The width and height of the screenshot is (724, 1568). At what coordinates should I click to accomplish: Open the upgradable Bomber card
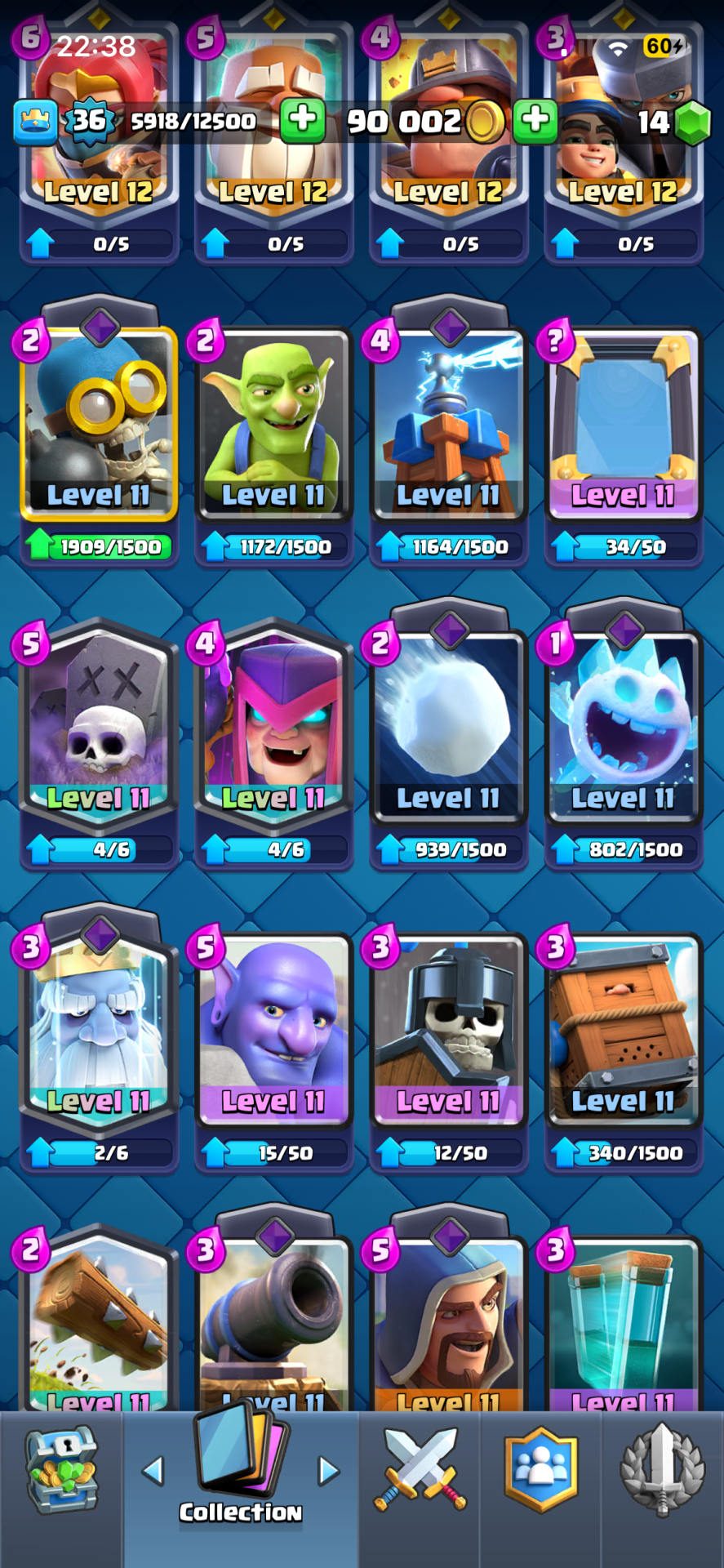pyautogui.click(x=99, y=423)
